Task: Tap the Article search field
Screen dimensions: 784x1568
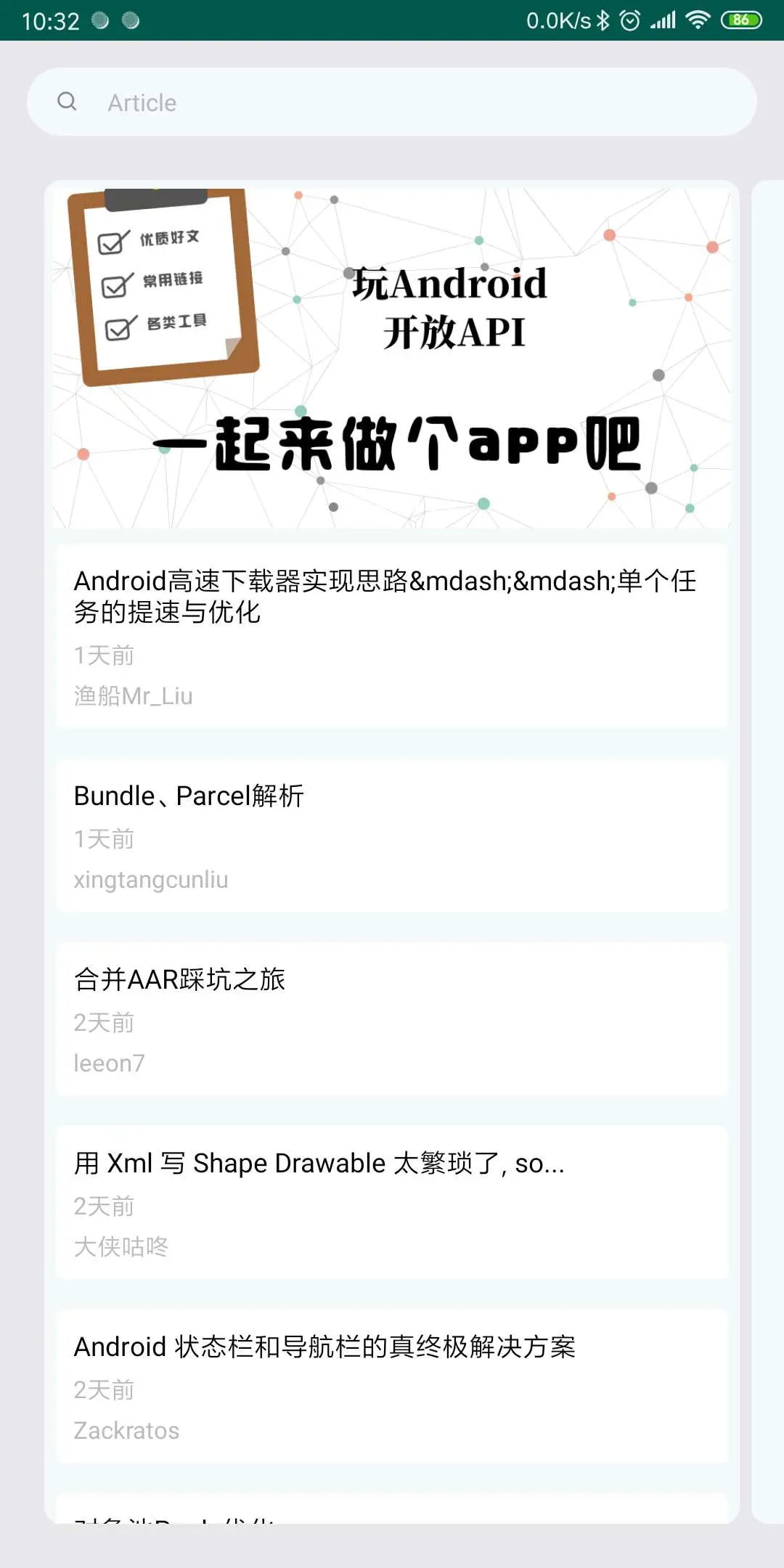Action: 392,102
